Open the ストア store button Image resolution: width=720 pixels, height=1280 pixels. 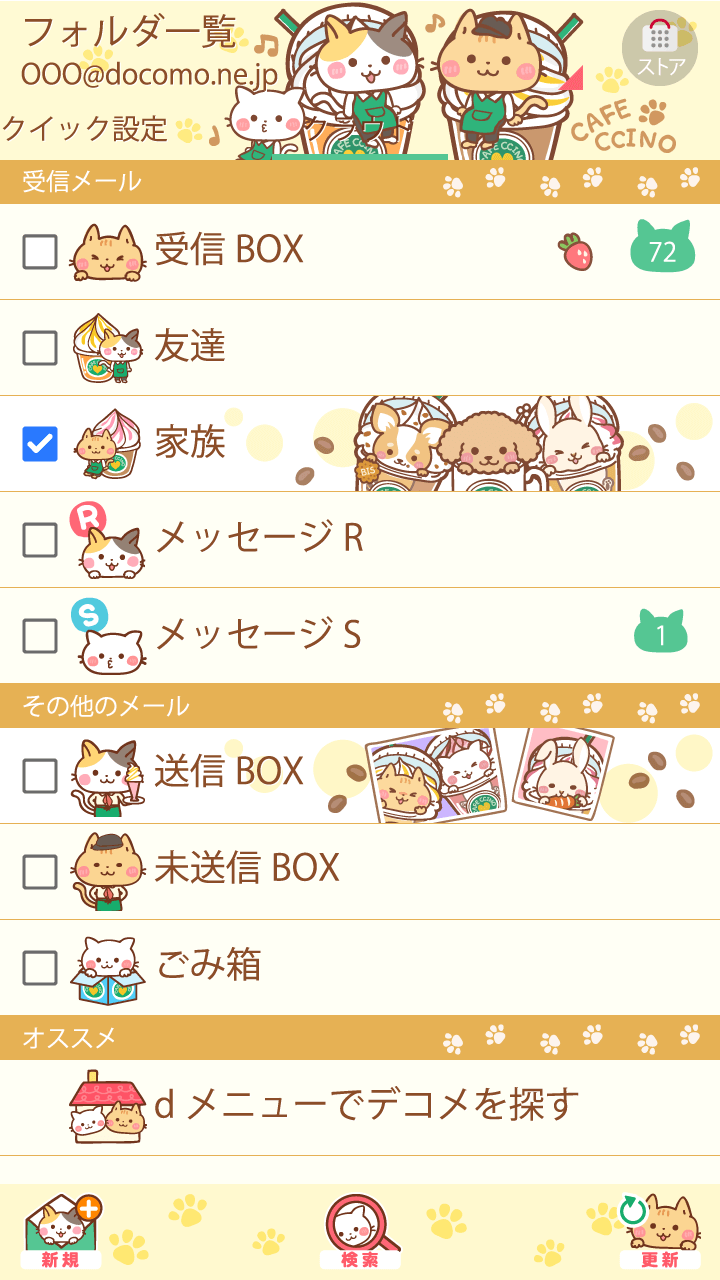[x=660, y=48]
